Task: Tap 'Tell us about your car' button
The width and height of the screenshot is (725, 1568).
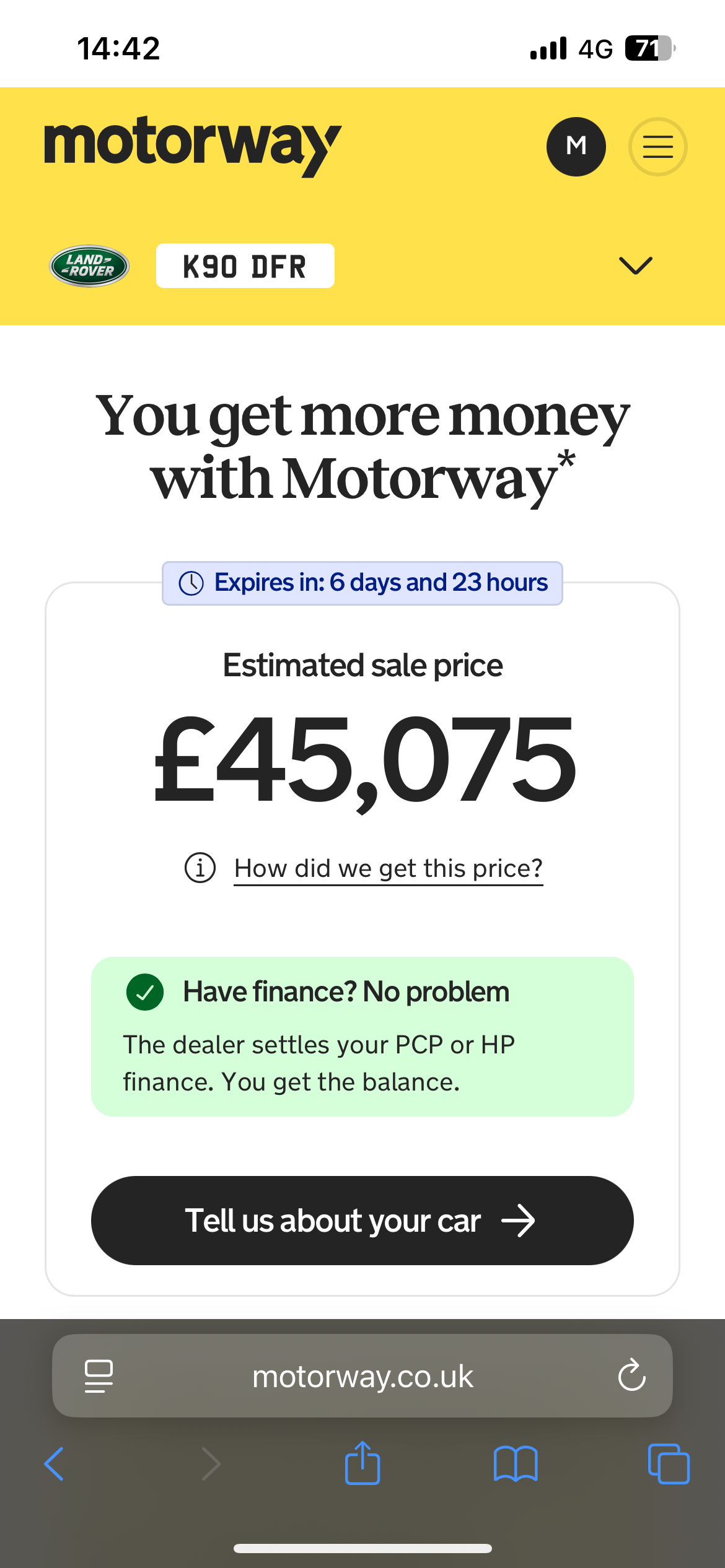Action: 362,1221
